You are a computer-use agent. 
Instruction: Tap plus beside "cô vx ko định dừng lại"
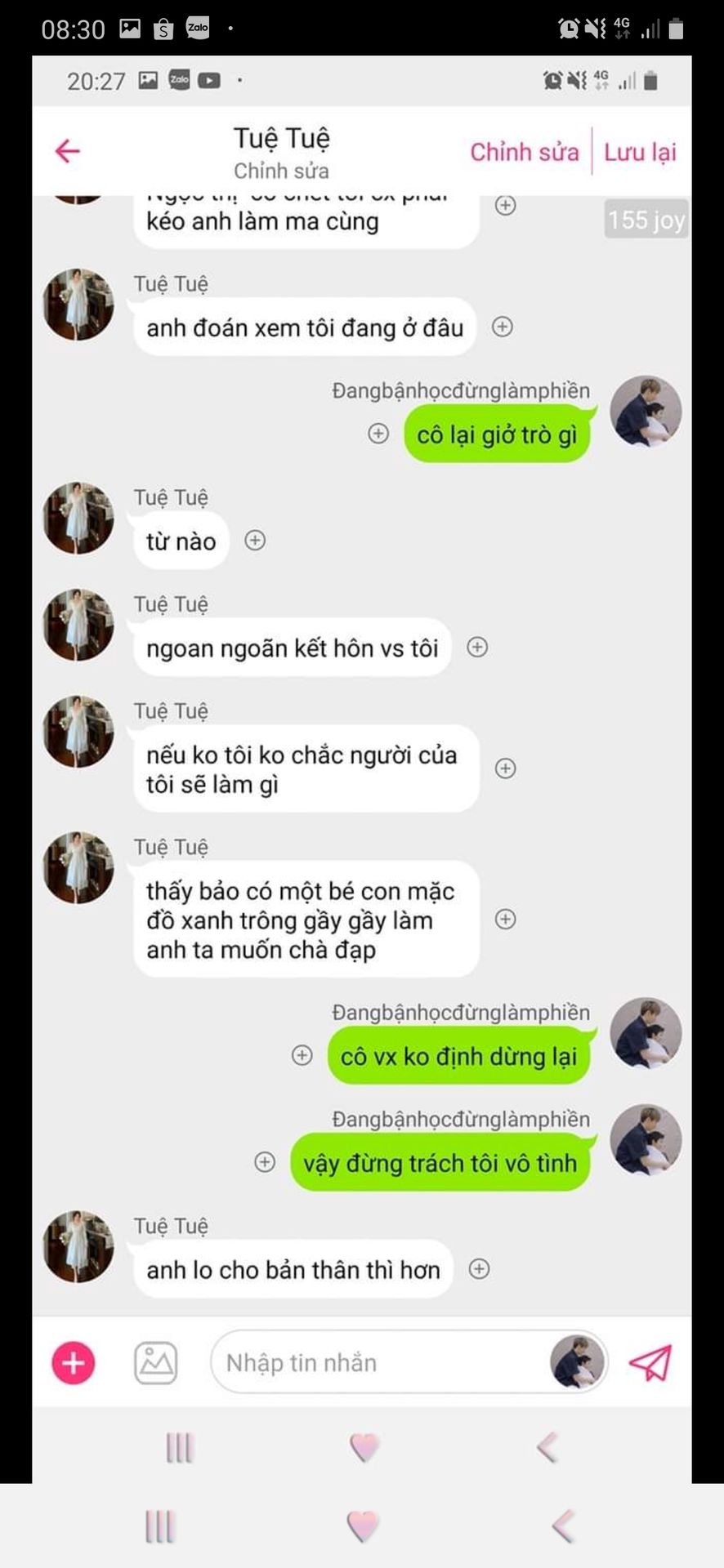tap(302, 1055)
